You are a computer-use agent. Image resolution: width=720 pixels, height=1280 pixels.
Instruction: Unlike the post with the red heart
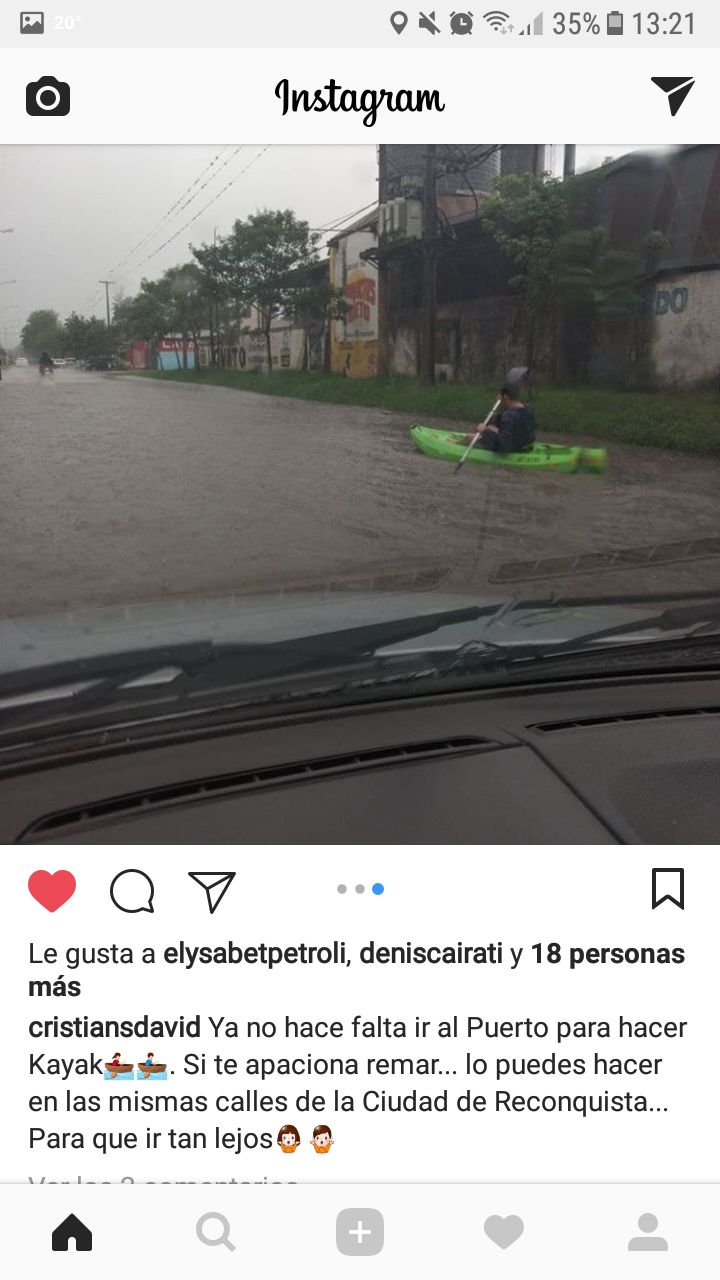pos(52,890)
